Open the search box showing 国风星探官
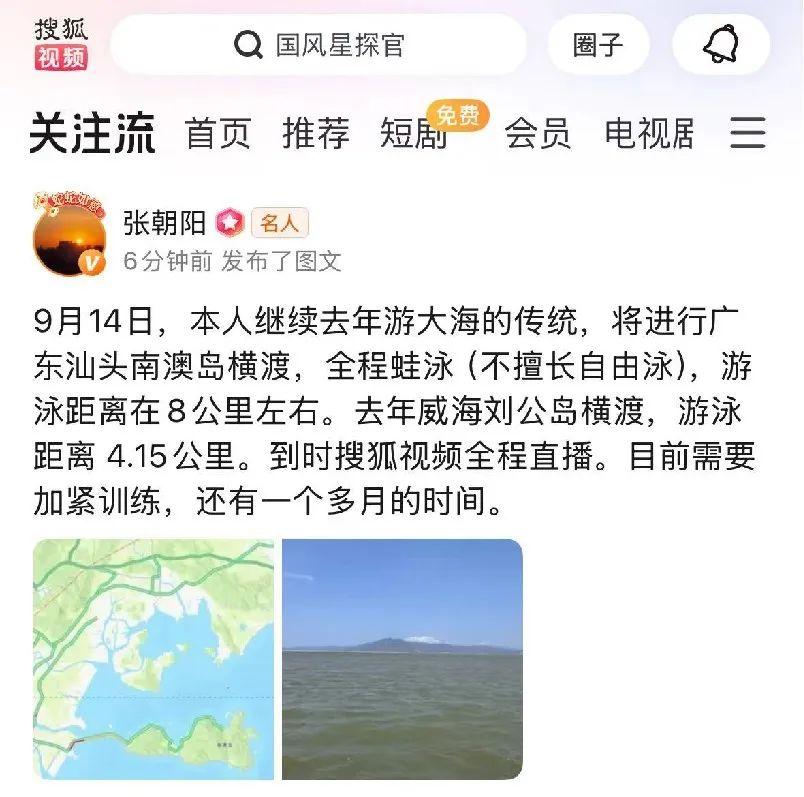The image size is (804, 797). 318,44
